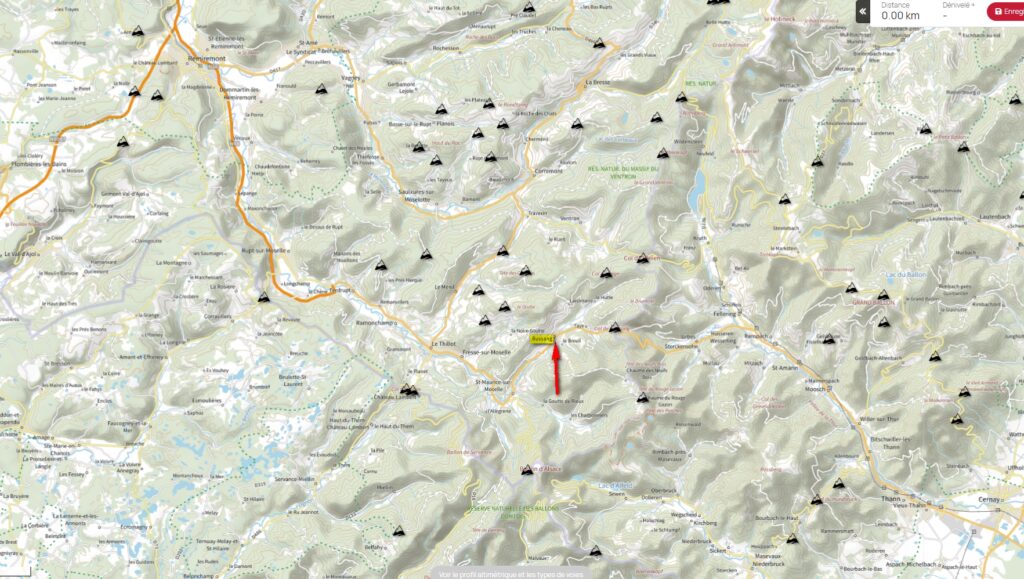Open the mountain pass marker near Grand Ballon
This screenshot has width=1024, height=579.
[884, 296]
